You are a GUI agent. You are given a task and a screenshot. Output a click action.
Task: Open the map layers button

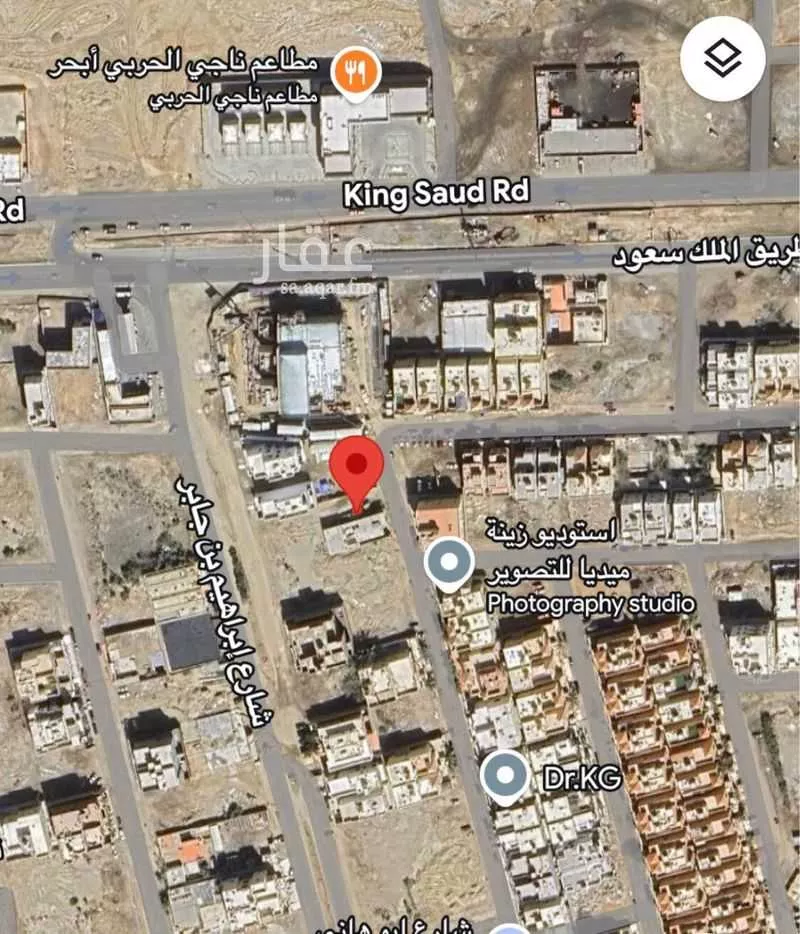click(x=723, y=59)
